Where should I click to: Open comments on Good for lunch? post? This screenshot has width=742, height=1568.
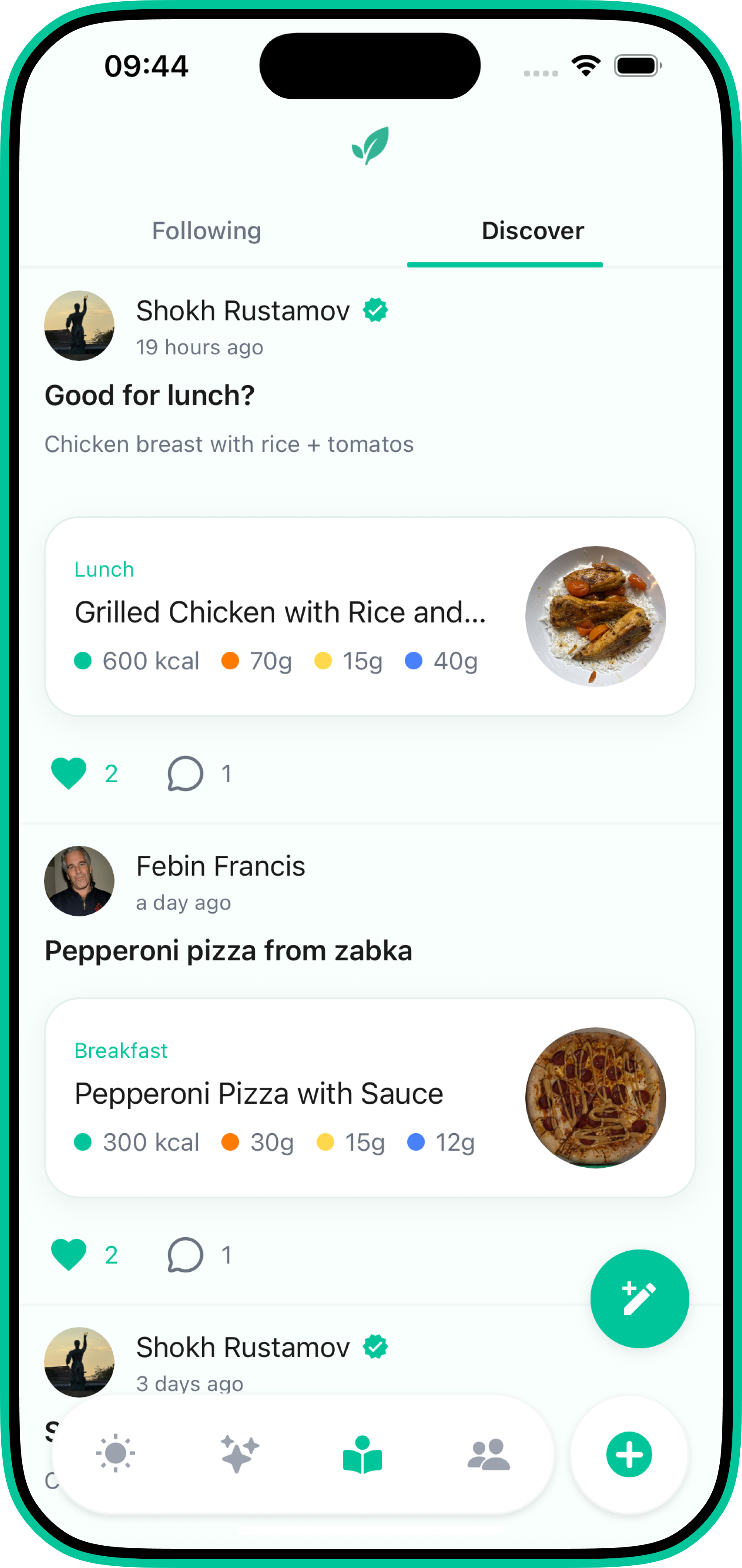point(185,773)
